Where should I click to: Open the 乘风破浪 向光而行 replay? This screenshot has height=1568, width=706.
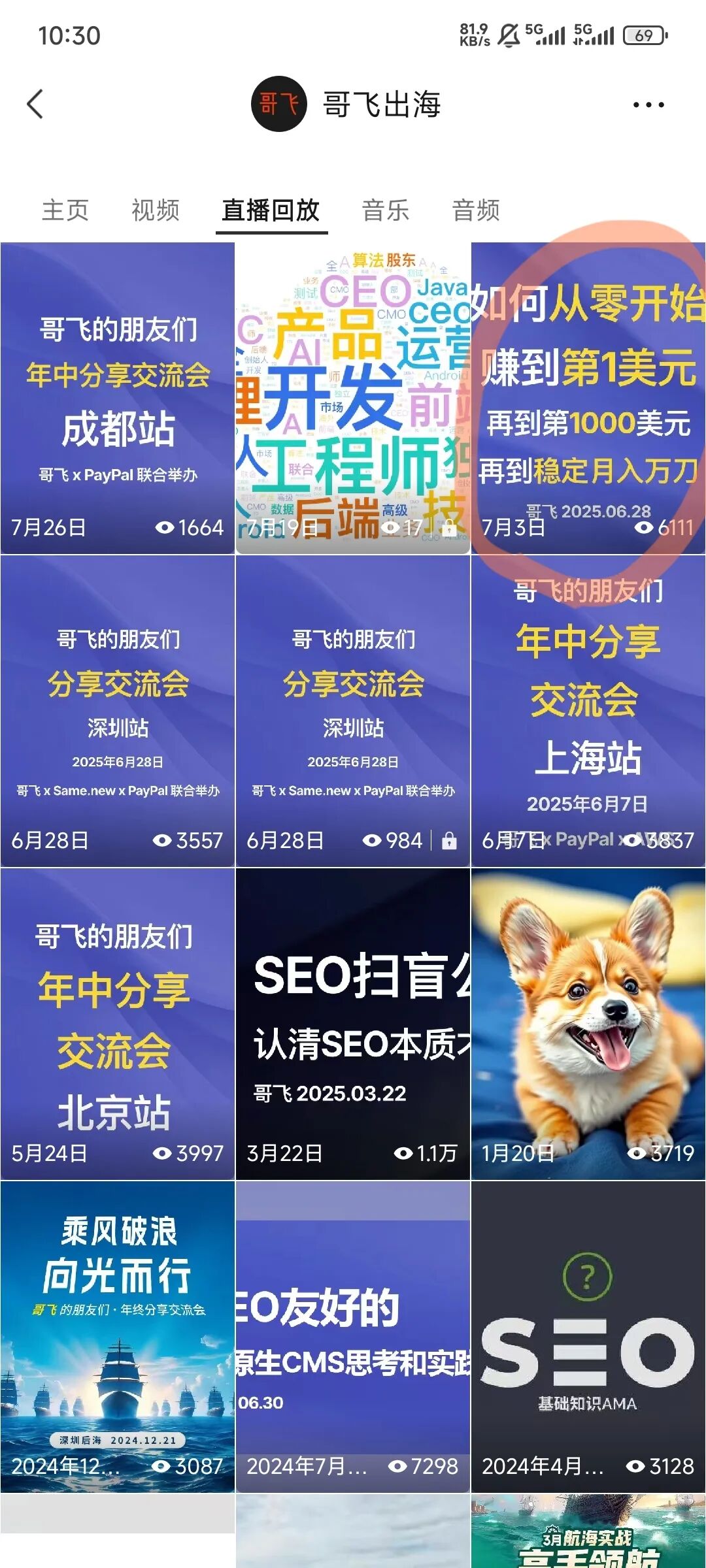pos(118,1337)
